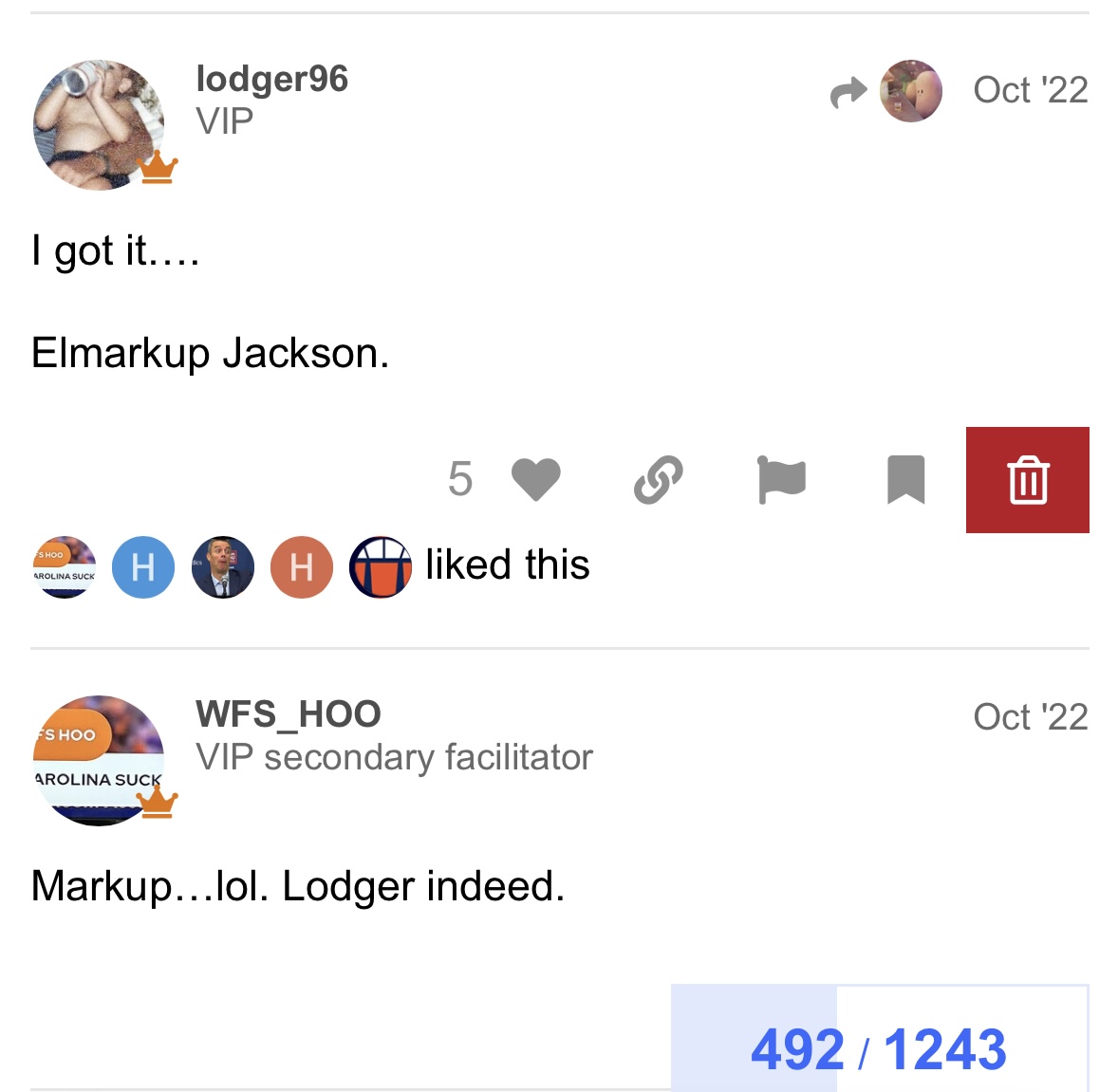Open the lodger96 username link
Image resolution: width=1118 pixels, height=1092 pixels.
(271, 79)
